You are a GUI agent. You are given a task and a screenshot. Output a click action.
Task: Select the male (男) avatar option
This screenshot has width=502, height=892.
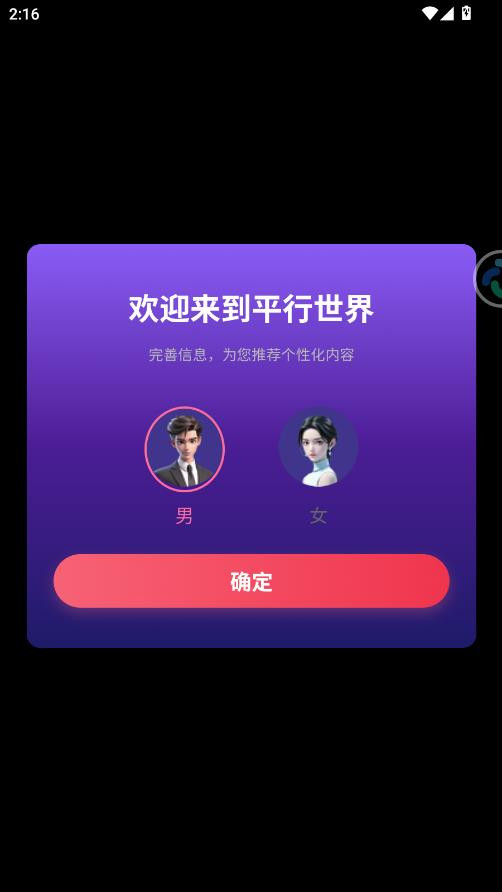click(184, 448)
